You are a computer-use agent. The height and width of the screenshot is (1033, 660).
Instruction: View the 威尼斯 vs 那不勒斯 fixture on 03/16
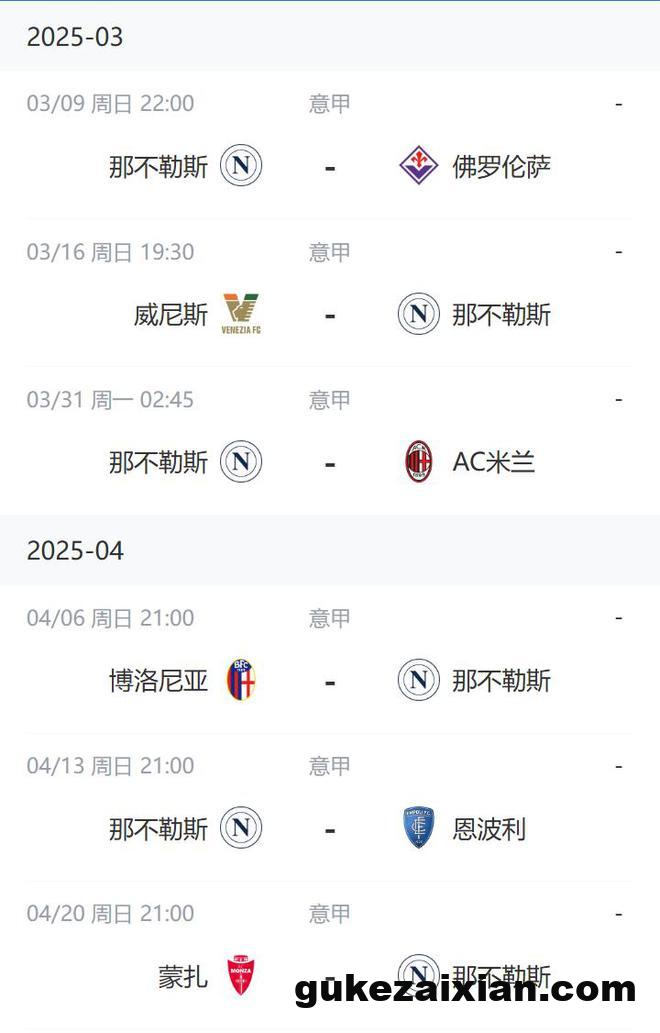(x=330, y=315)
